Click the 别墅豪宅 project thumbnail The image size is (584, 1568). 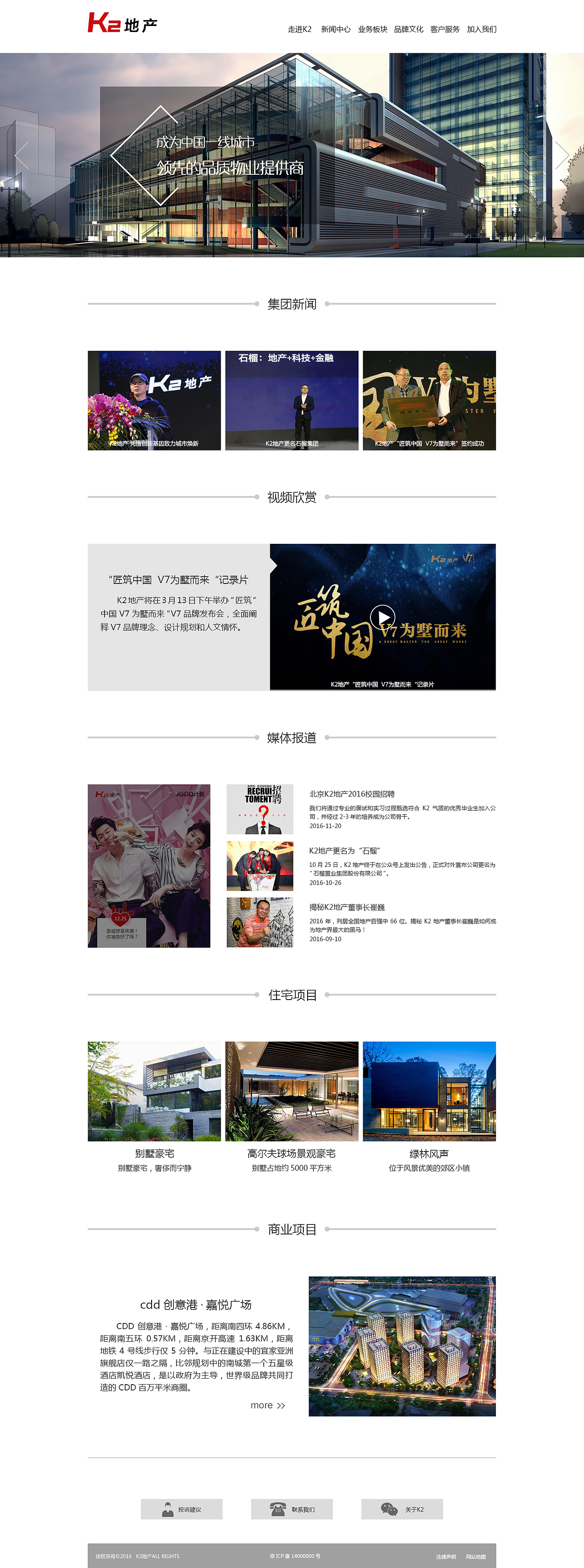tap(154, 1091)
